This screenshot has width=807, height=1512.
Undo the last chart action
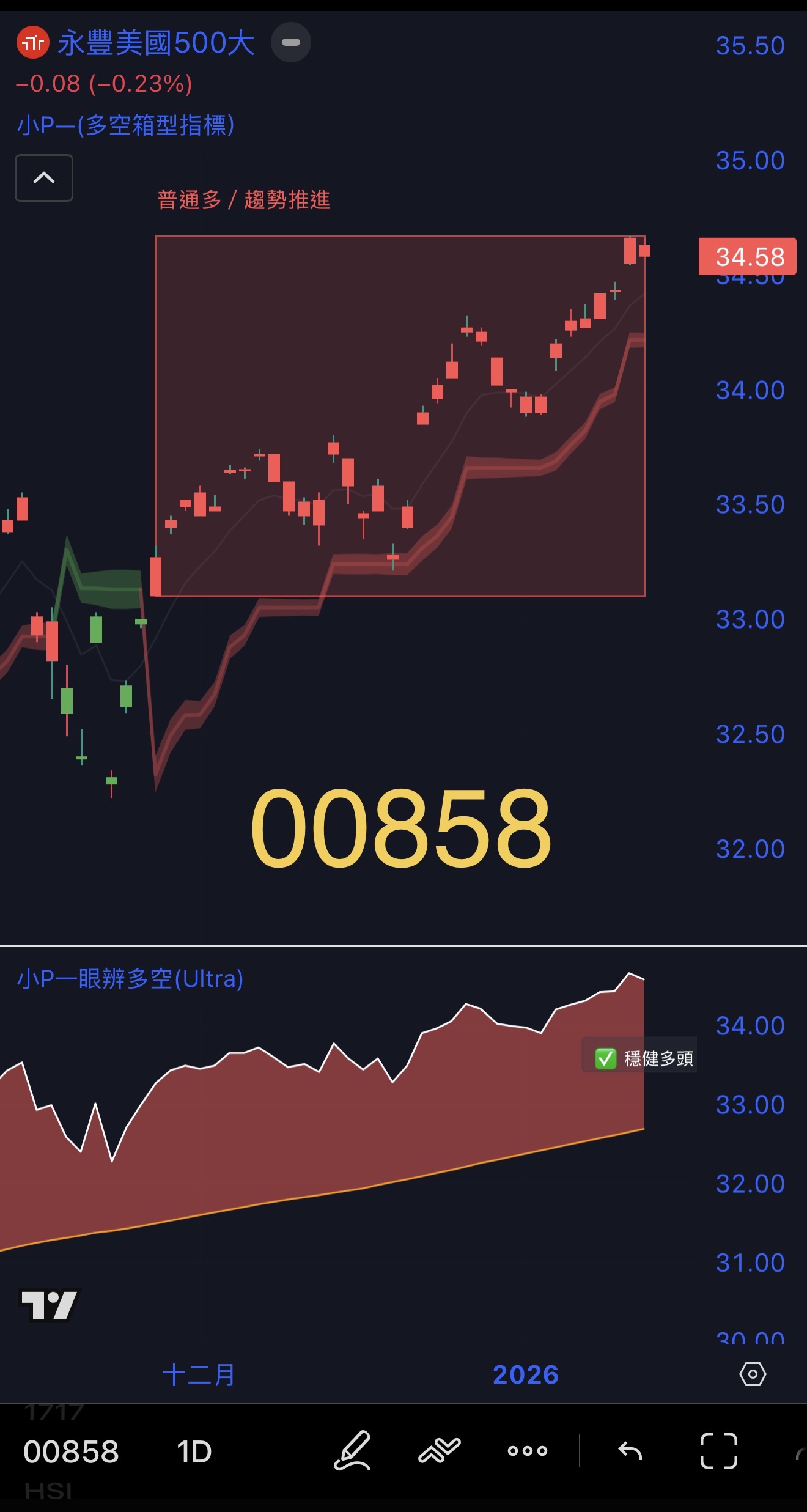click(x=630, y=1450)
